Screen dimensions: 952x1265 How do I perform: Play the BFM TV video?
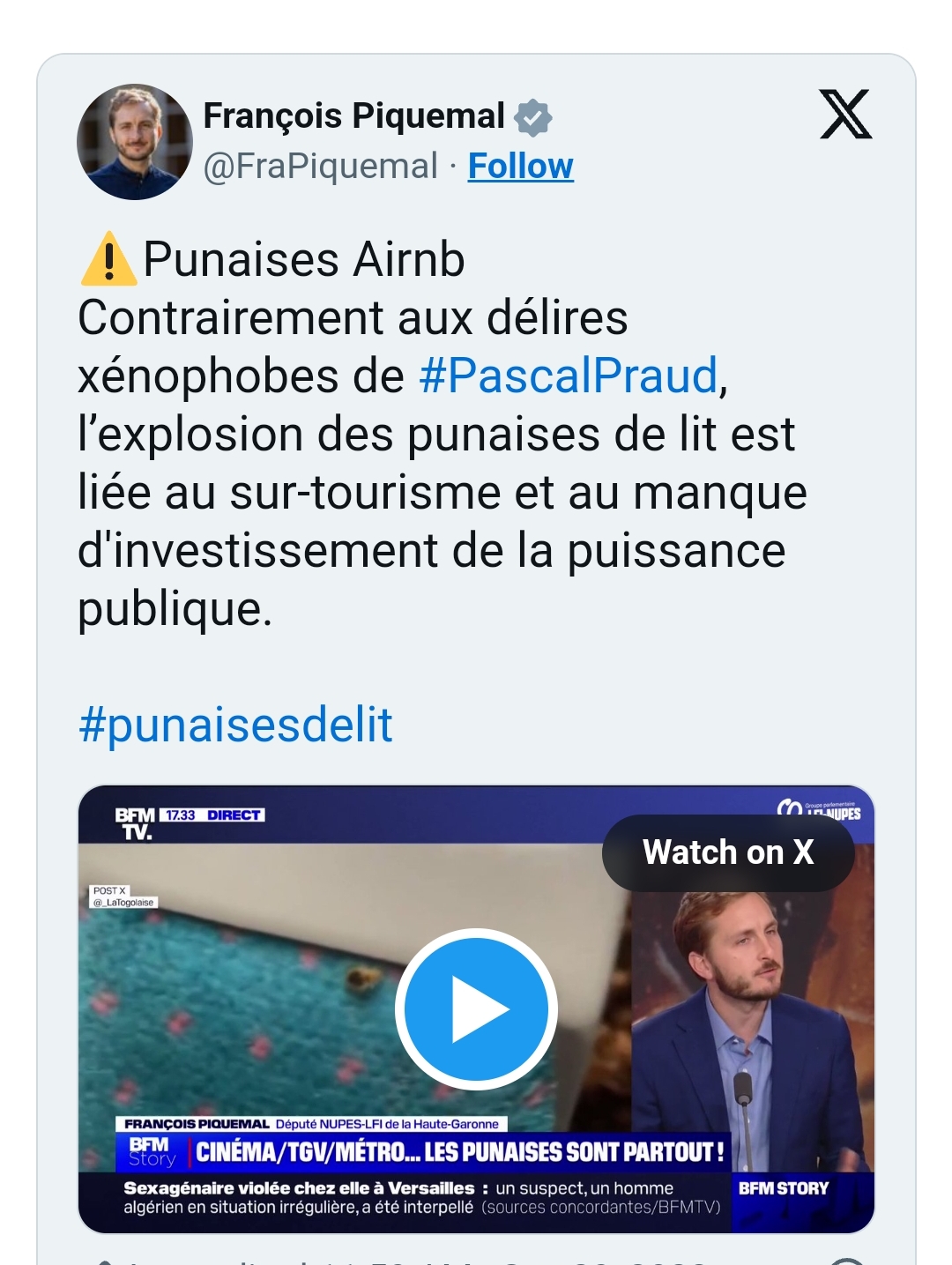click(x=476, y=1008)
